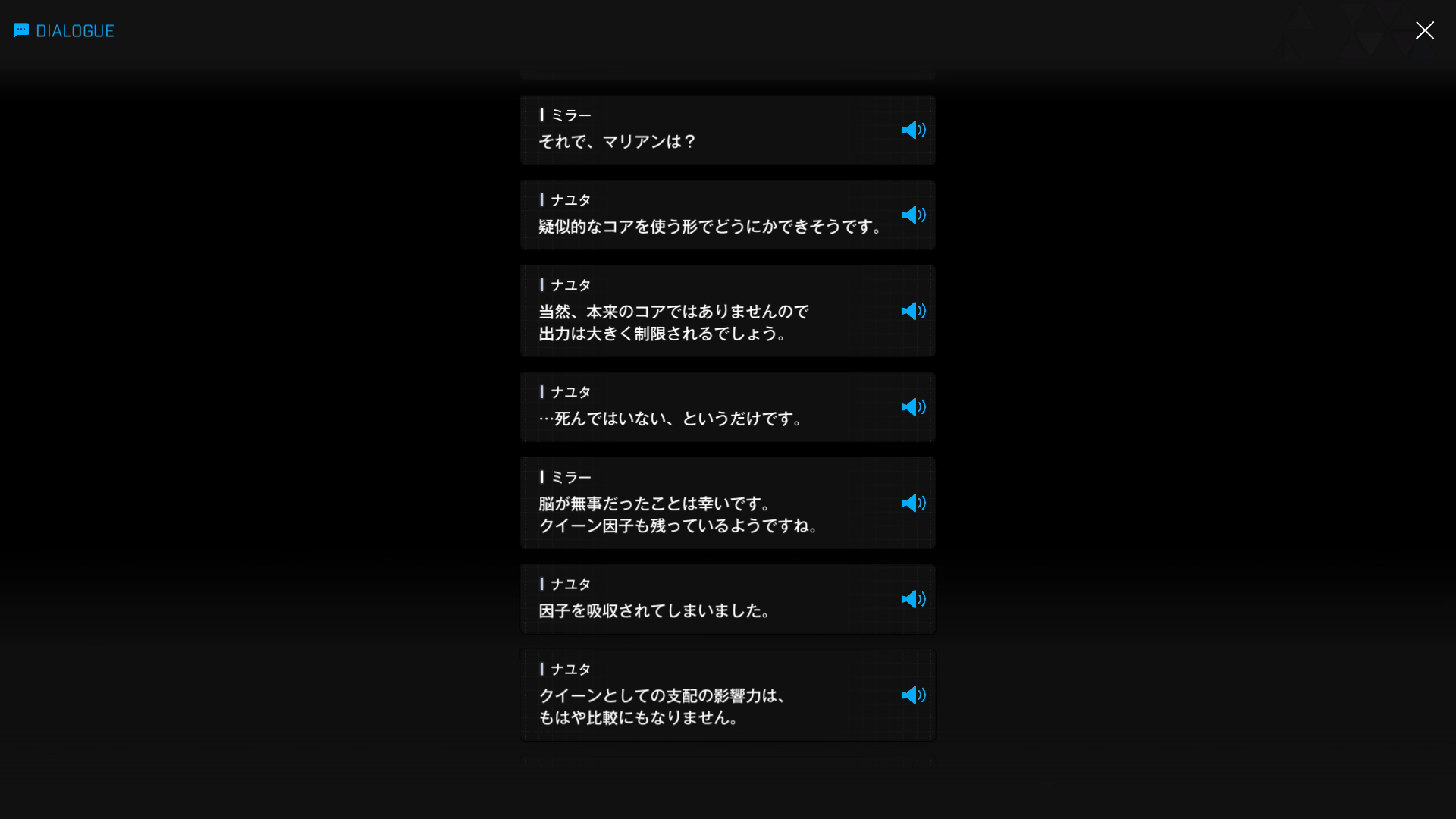Play voice for '疑似的なコアを使う形で' line

[x=913, y=215]
